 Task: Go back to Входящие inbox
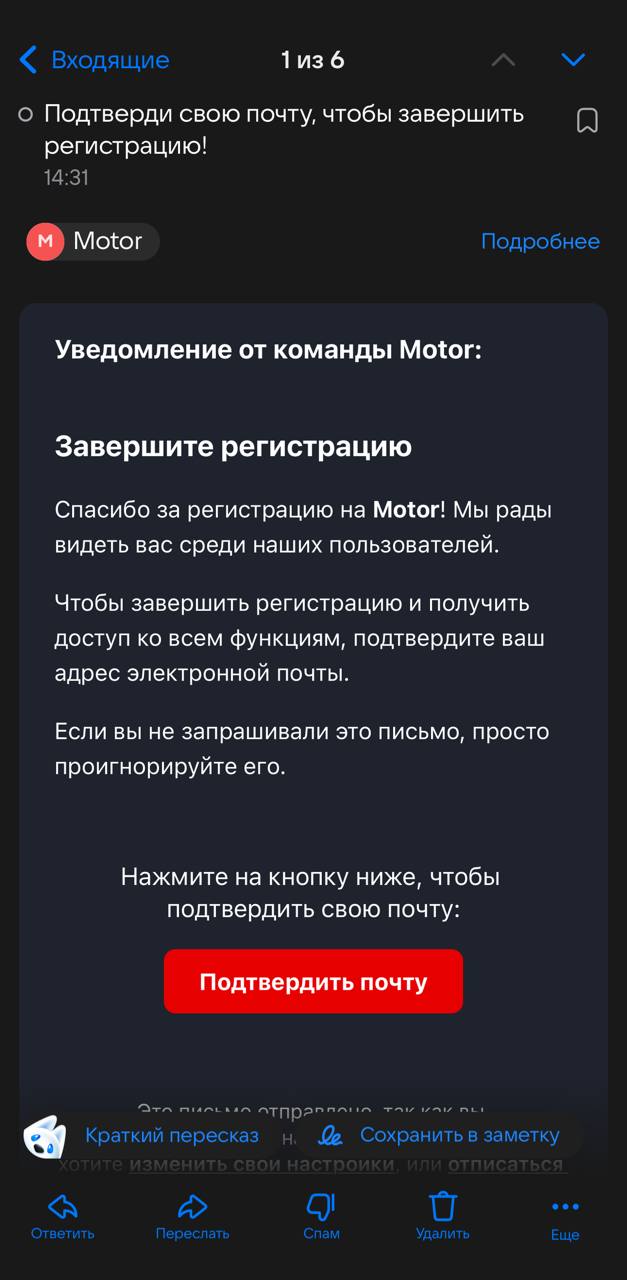[x=94, y=60]
